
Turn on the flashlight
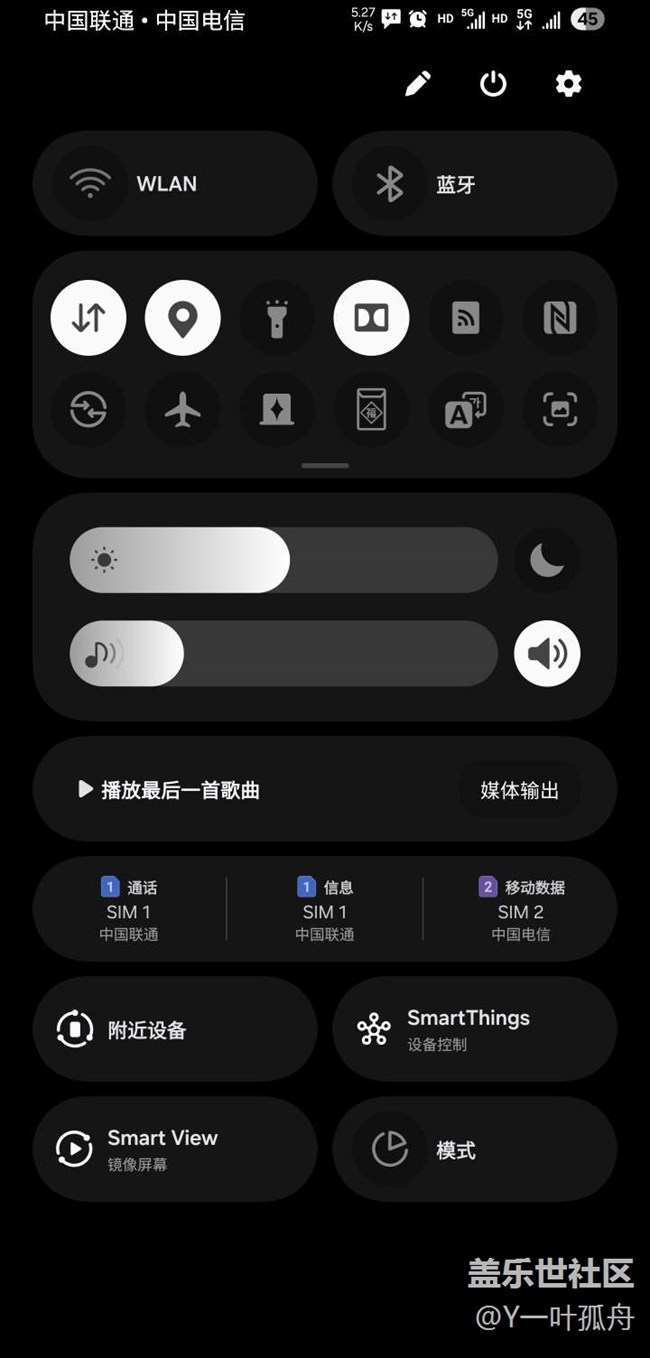277,318
